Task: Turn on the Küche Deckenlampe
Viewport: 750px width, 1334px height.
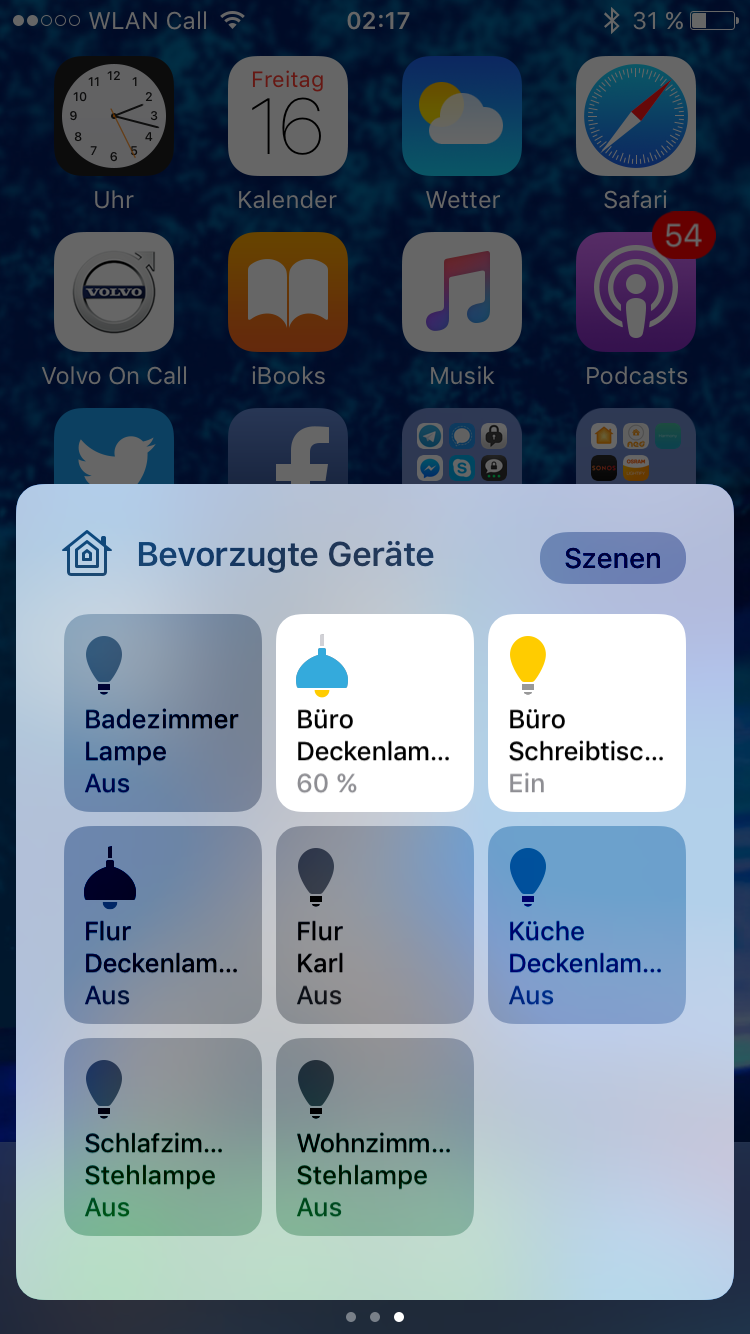Action: (x=587, y=925)
